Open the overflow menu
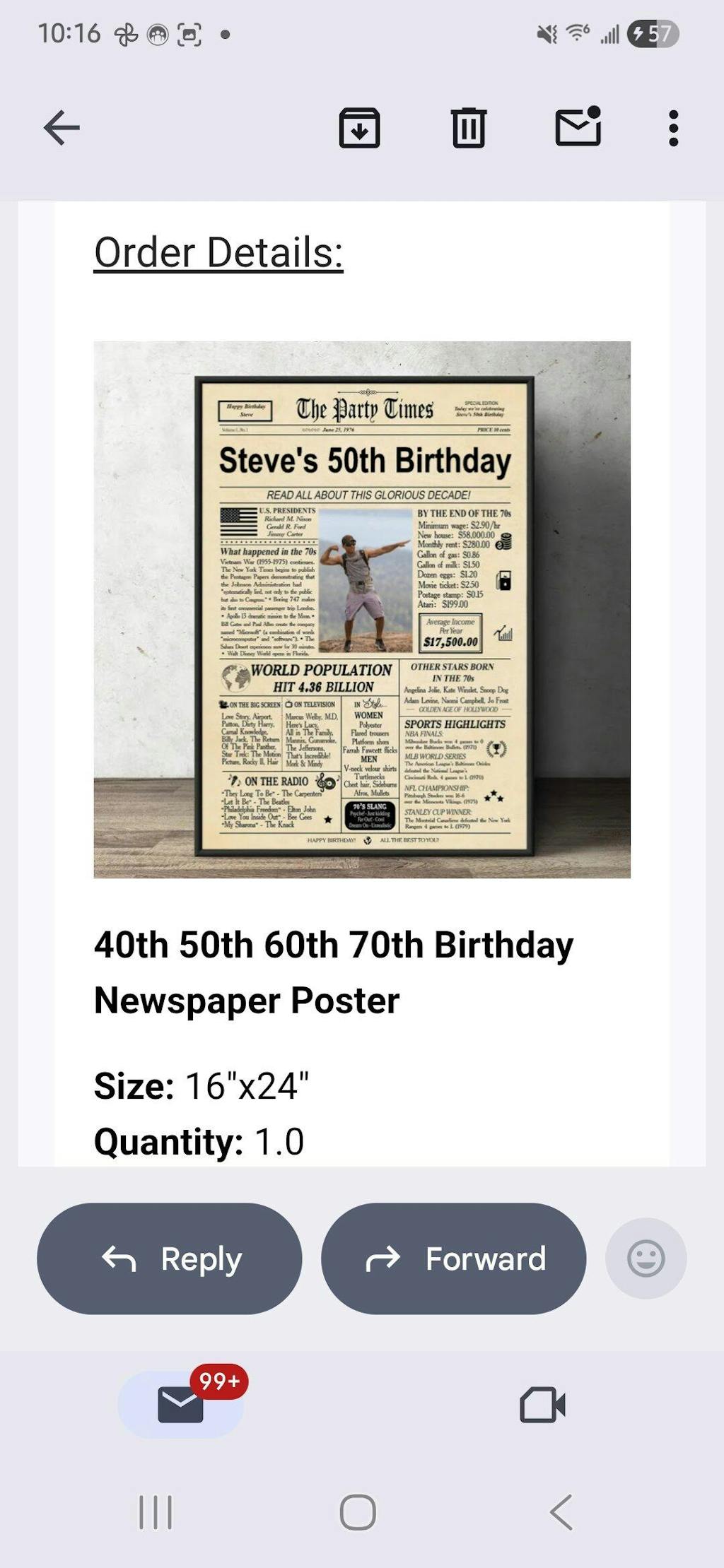Viewport: 724px width, 1568px height. pyautogui.click(x=673, y=128)
